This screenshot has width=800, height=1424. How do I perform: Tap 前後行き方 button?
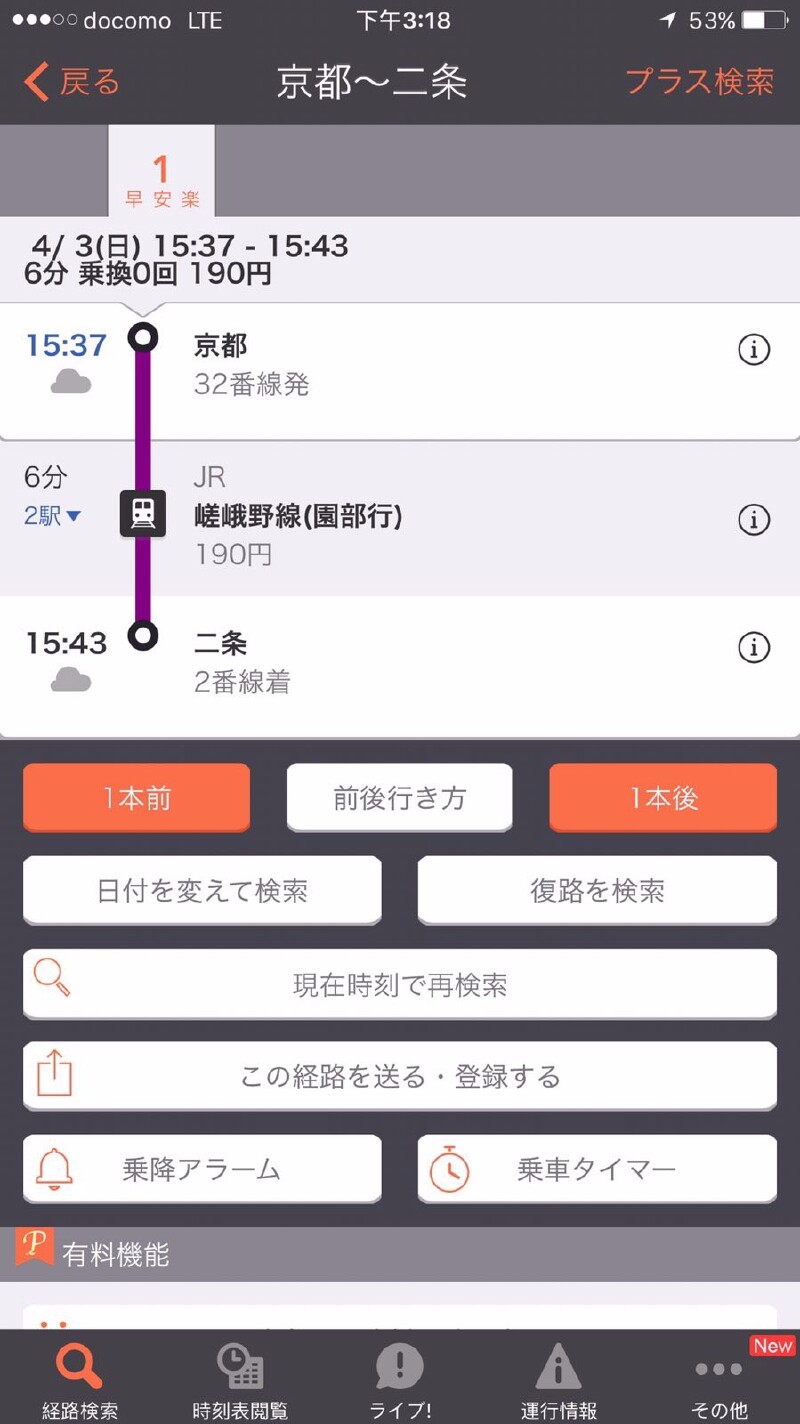point(400,798)
